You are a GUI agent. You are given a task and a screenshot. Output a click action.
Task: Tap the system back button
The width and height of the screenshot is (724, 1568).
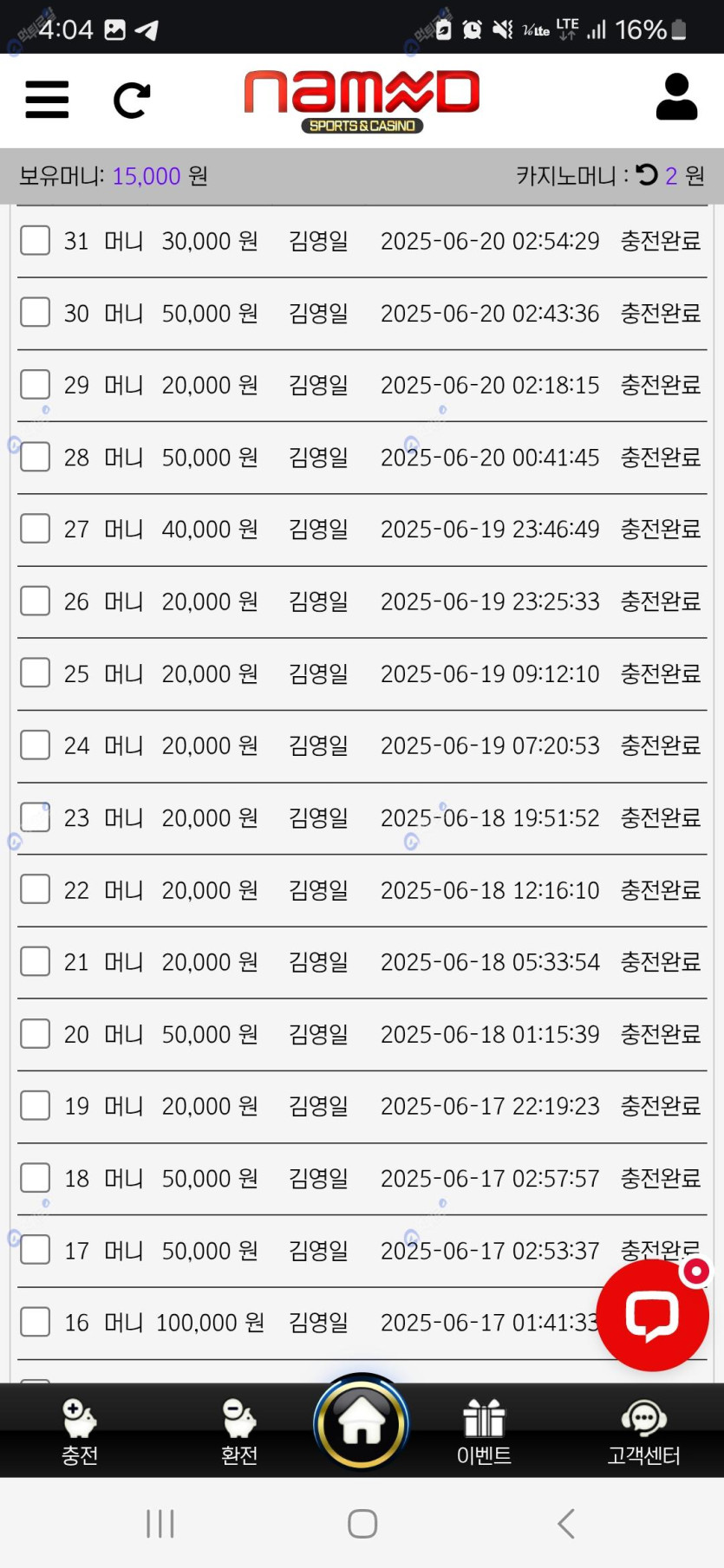(x=565, y=1523)
